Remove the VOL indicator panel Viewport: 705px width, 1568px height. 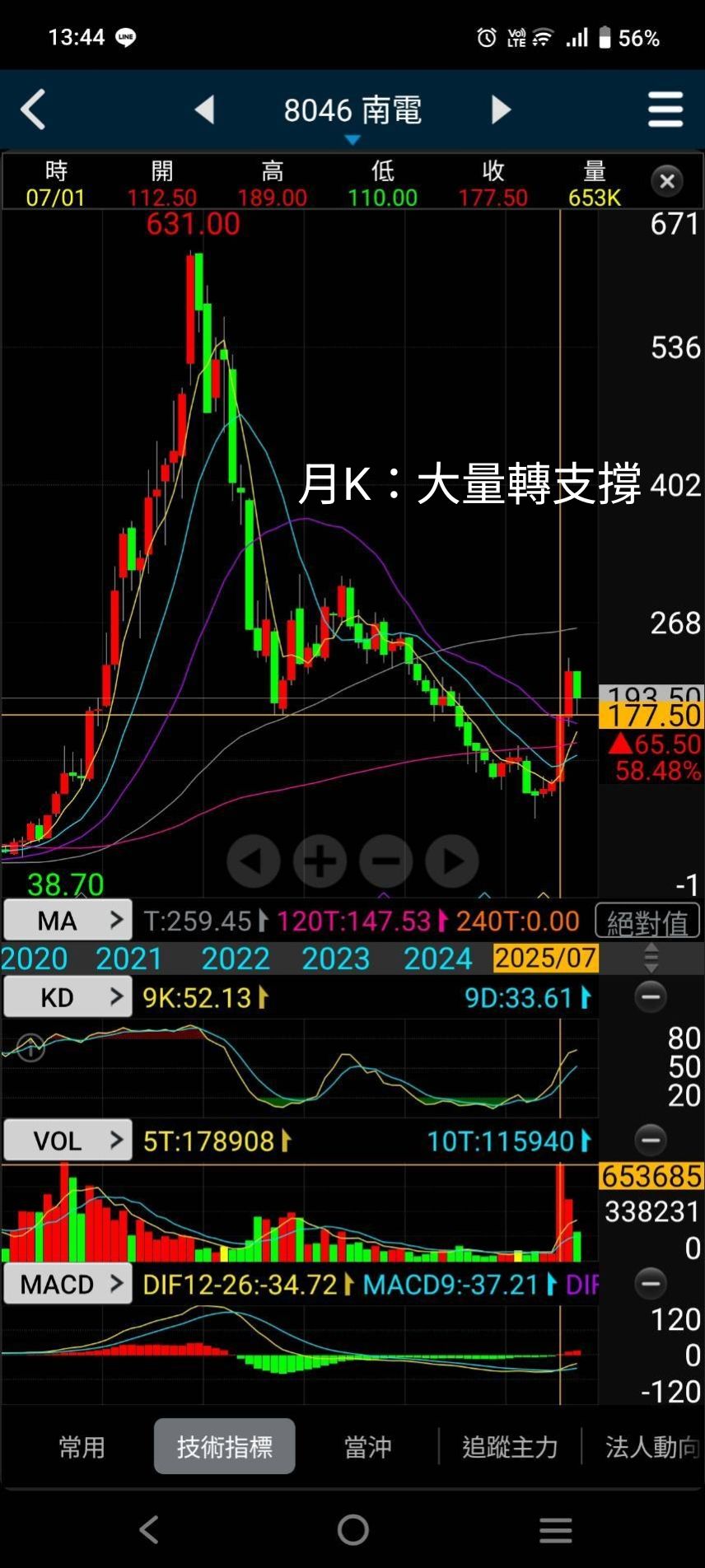651,1141
